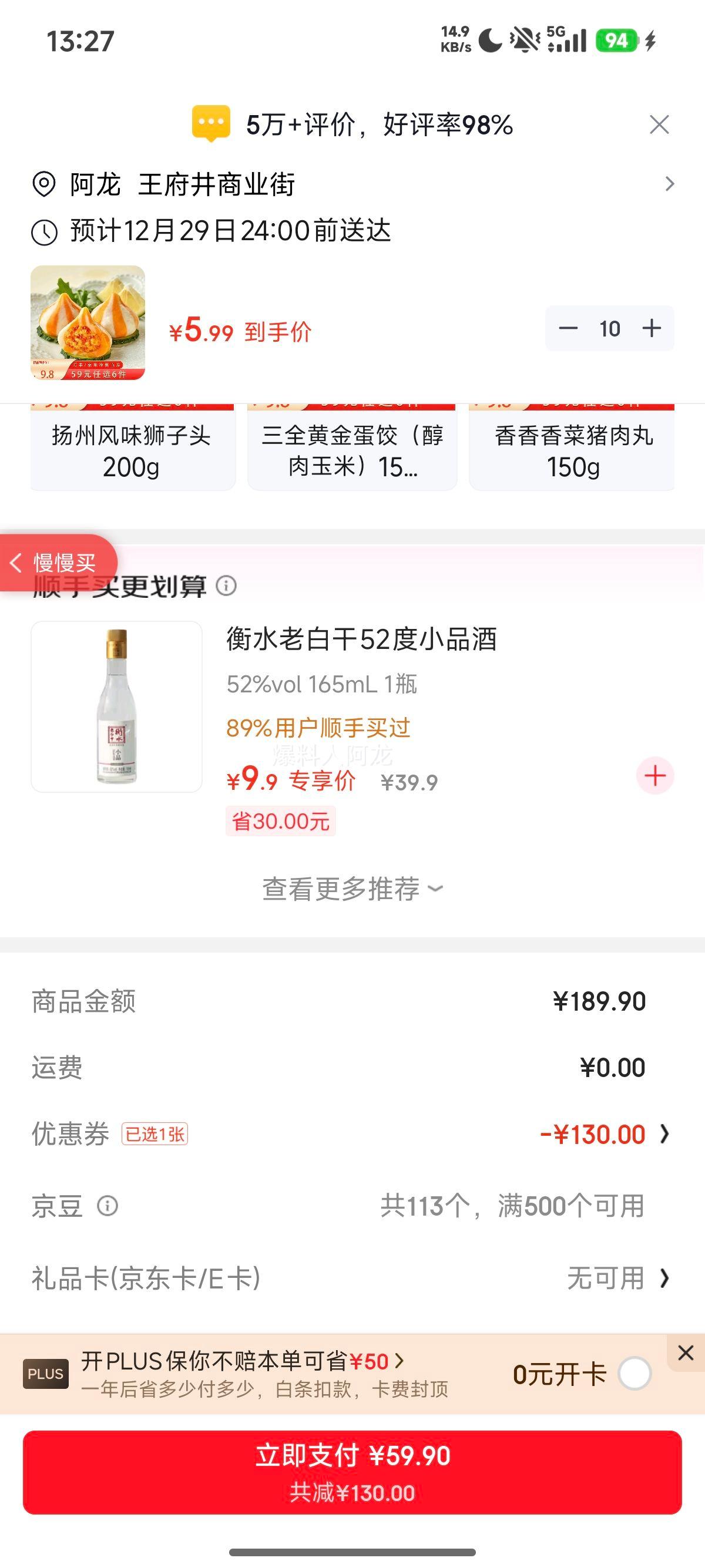This screenshot has height=1568, width=705.
Task: Increase quantity with the plus stepper
Action: point(652,328)
